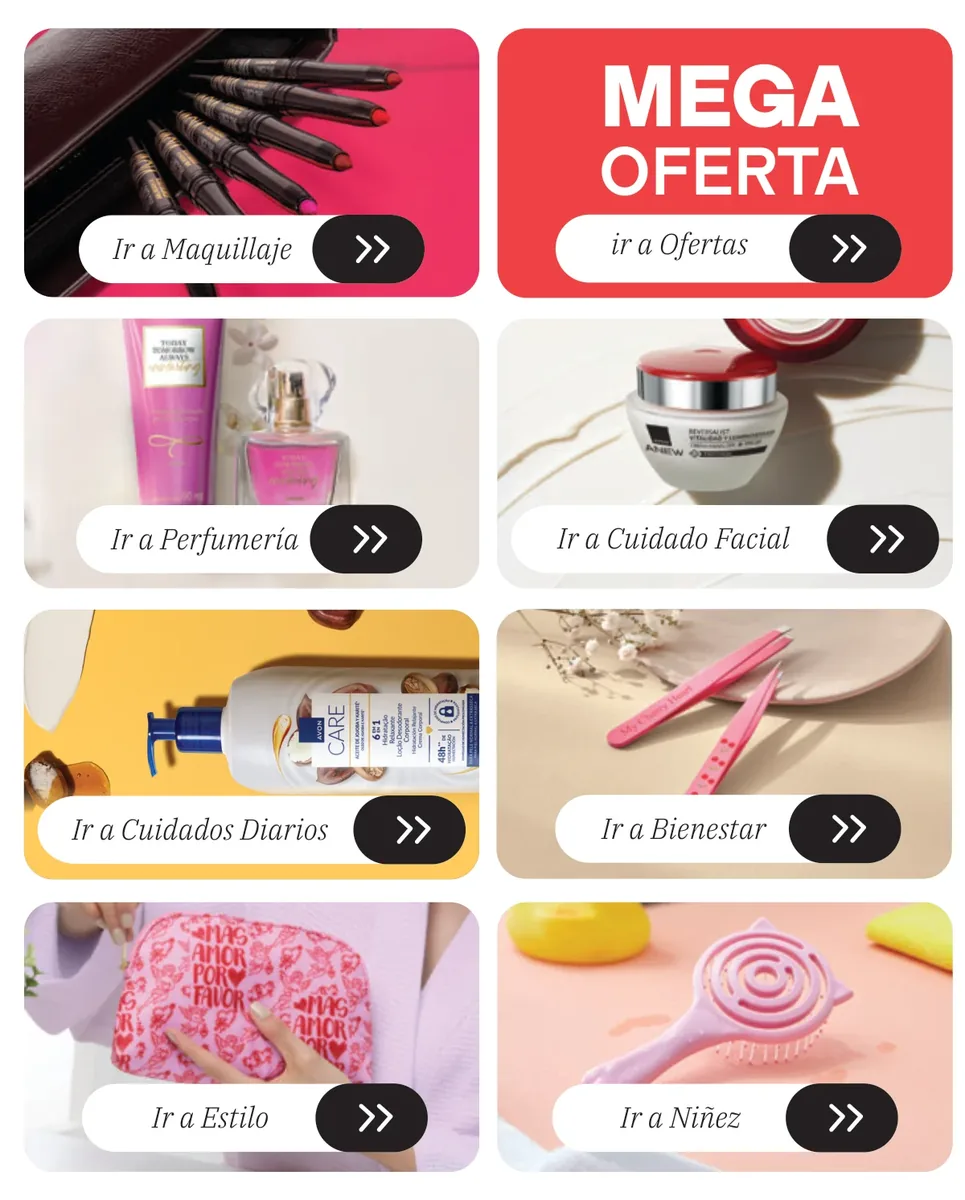This screenshot has height=1200, width=965.
Task: Open the Mega Oferta deals via 'ir a Ofertas'
Action: [728, 248]
